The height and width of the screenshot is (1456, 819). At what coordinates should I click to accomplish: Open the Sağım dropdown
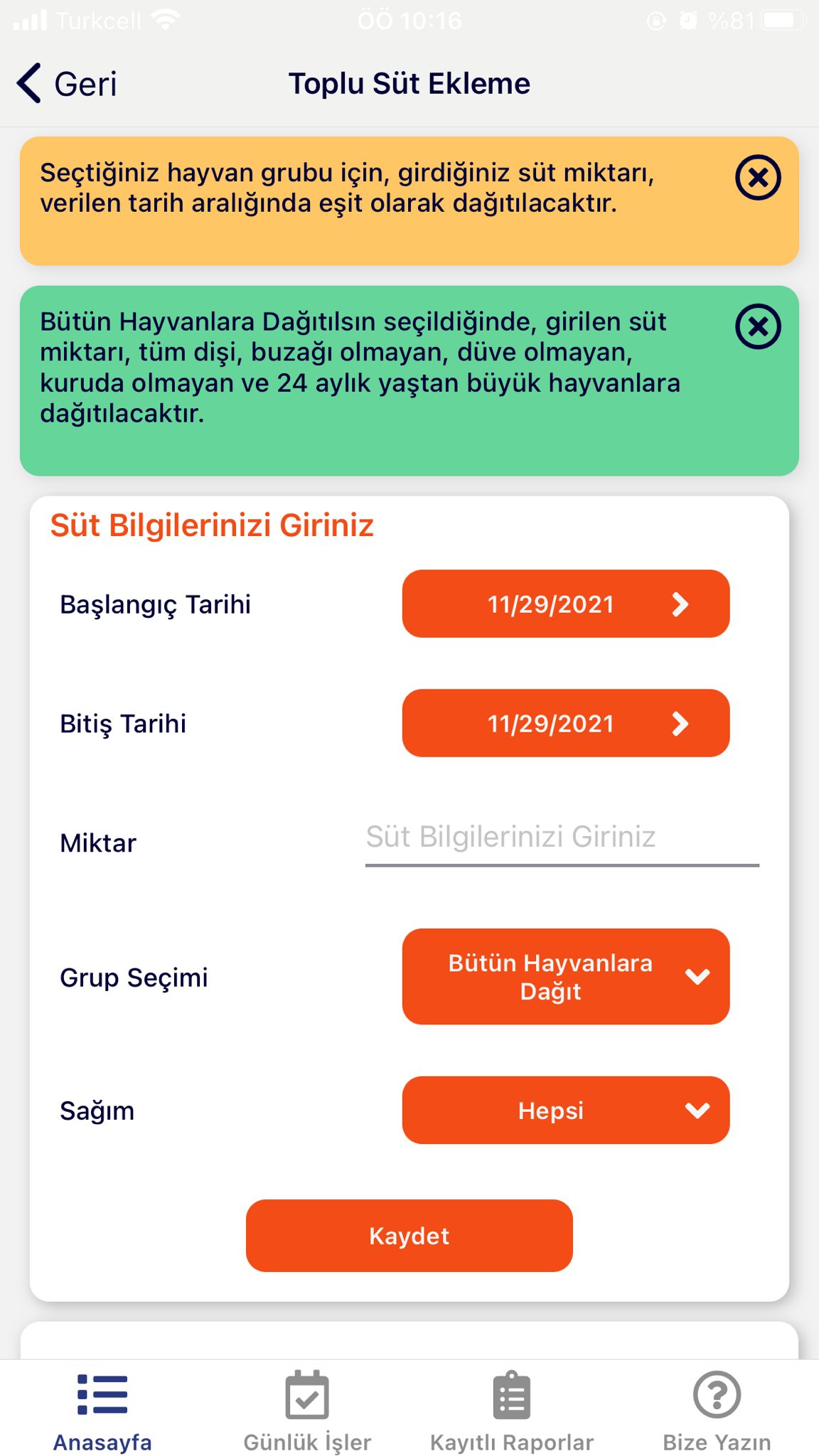tap(566, 1110)
